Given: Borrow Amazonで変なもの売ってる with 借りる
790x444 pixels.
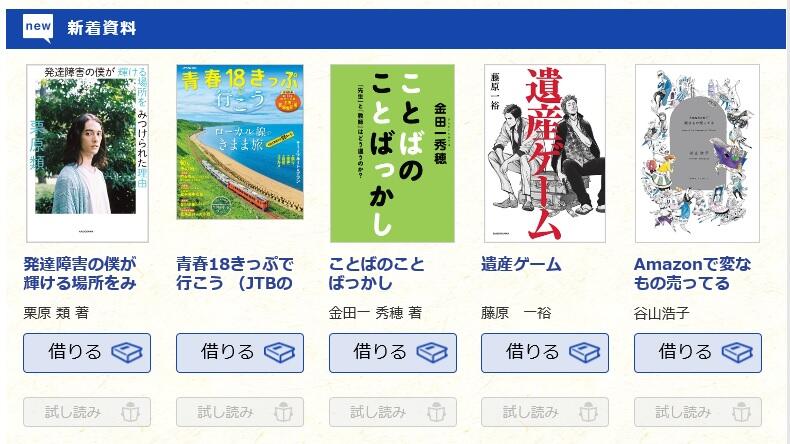Looking at the screenshot, I should point(697,352).
